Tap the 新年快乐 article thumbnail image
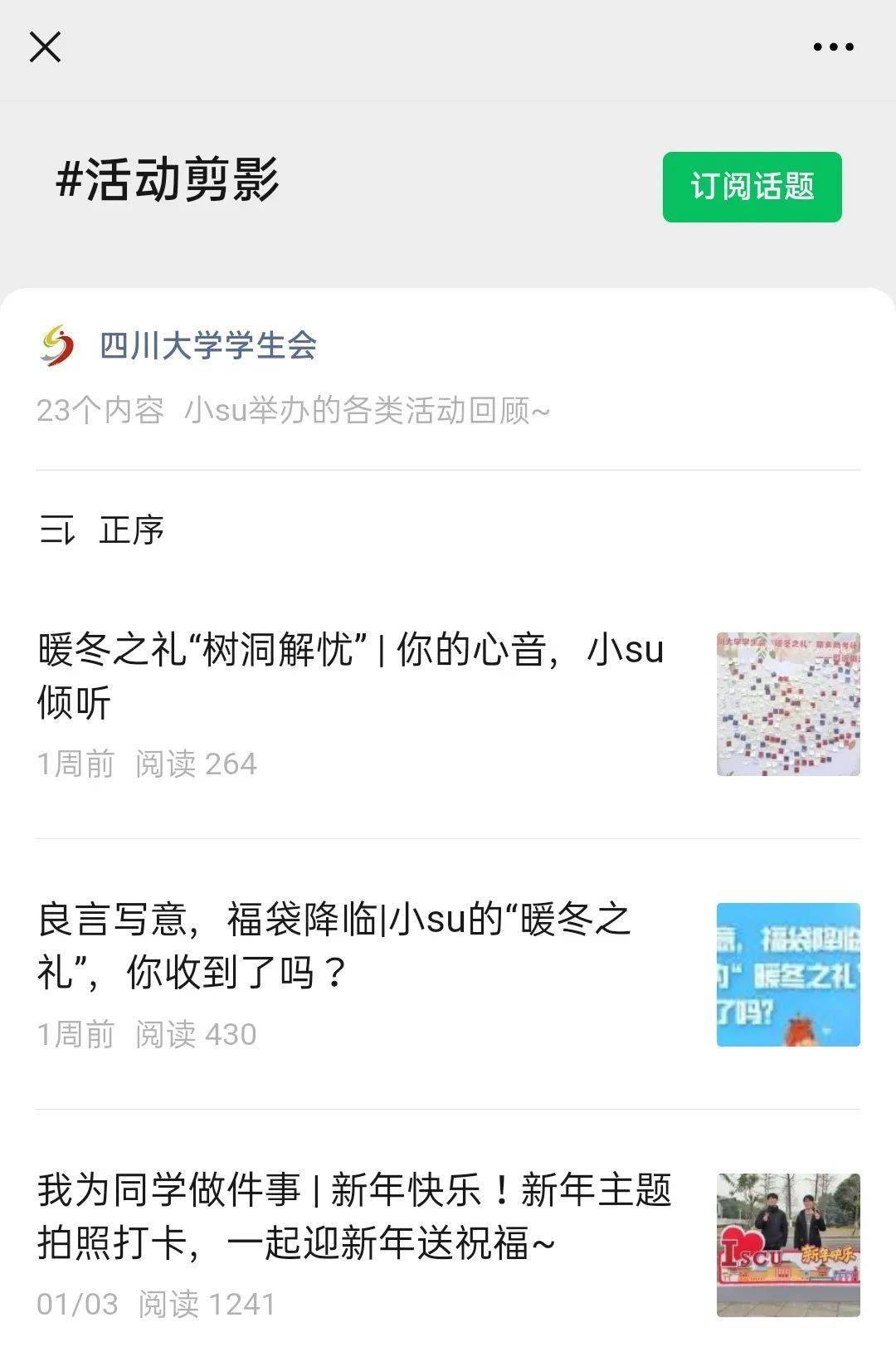This screenshot has width=896, height=1352. (x=786, y=1227)
